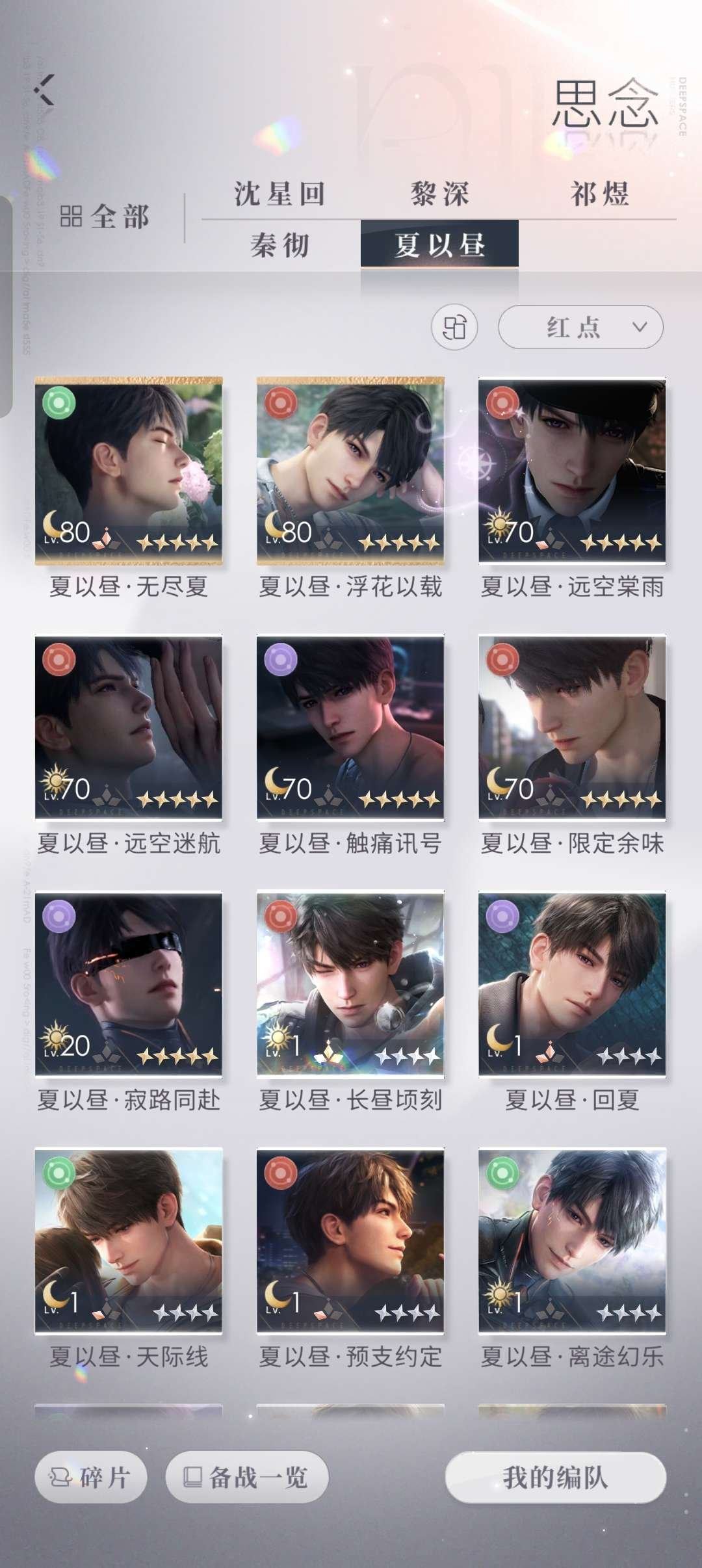Go to 我的编队 team lineup
This screenshot has height=1568, width=702.
(555, 1477)
